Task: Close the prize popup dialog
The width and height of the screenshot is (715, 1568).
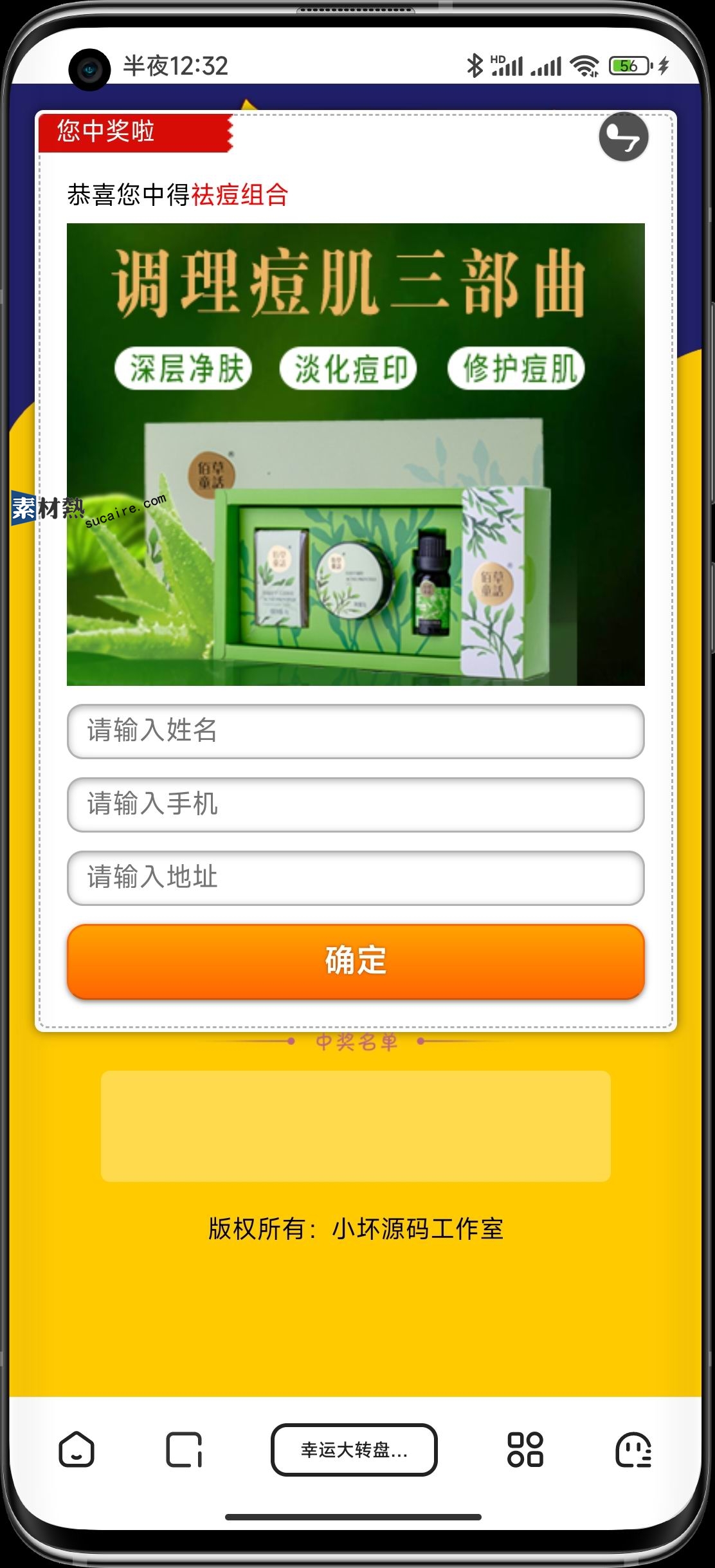Action: 623,136
